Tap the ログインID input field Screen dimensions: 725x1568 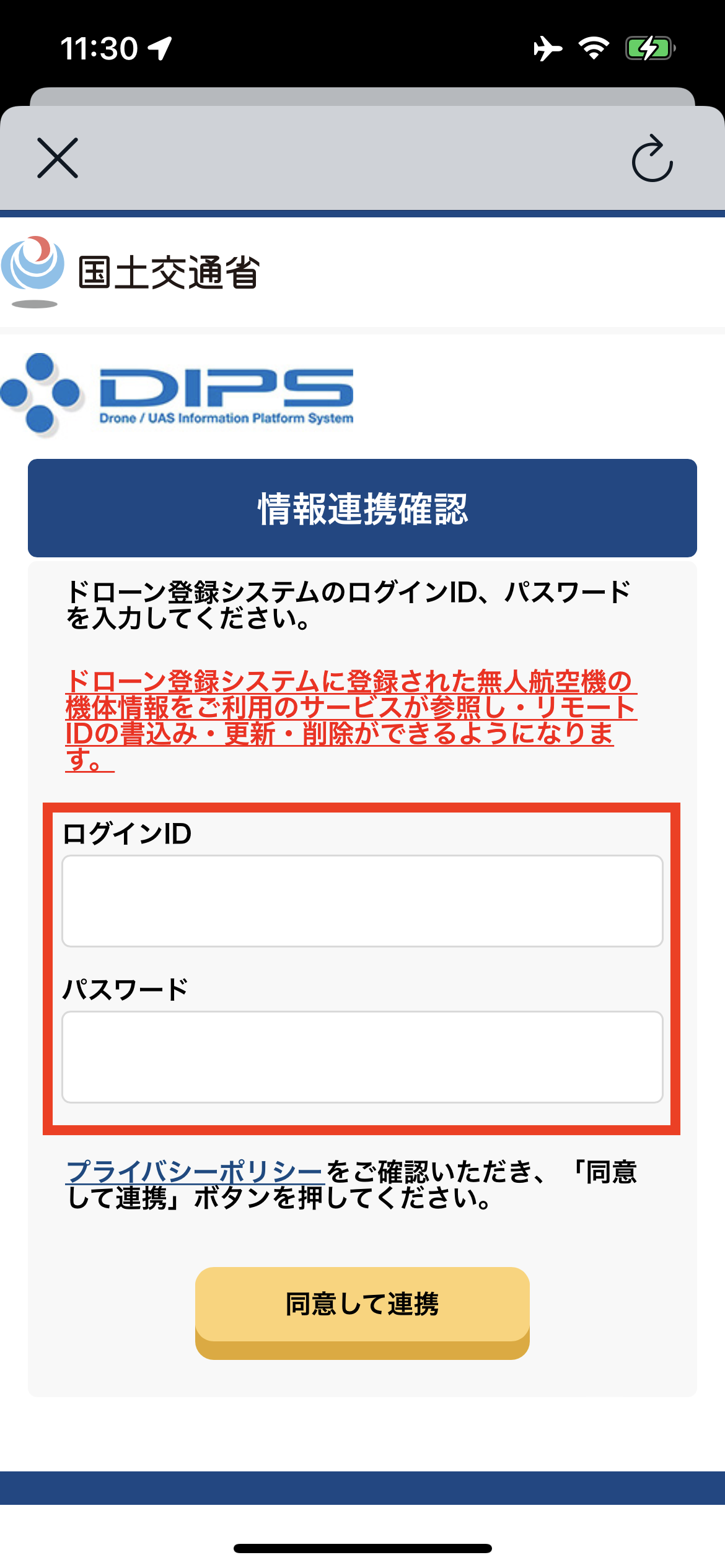362,901
